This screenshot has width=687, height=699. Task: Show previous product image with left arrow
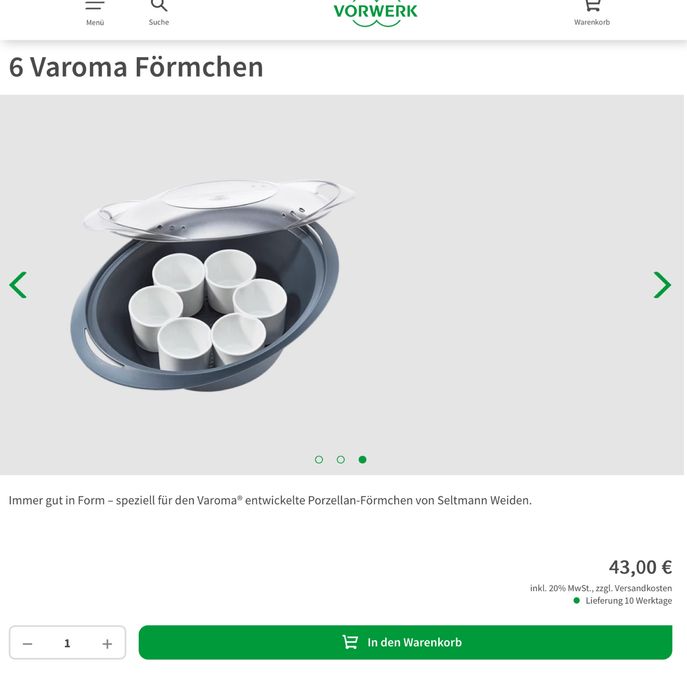pyautogui.click(x=18, y=285)
